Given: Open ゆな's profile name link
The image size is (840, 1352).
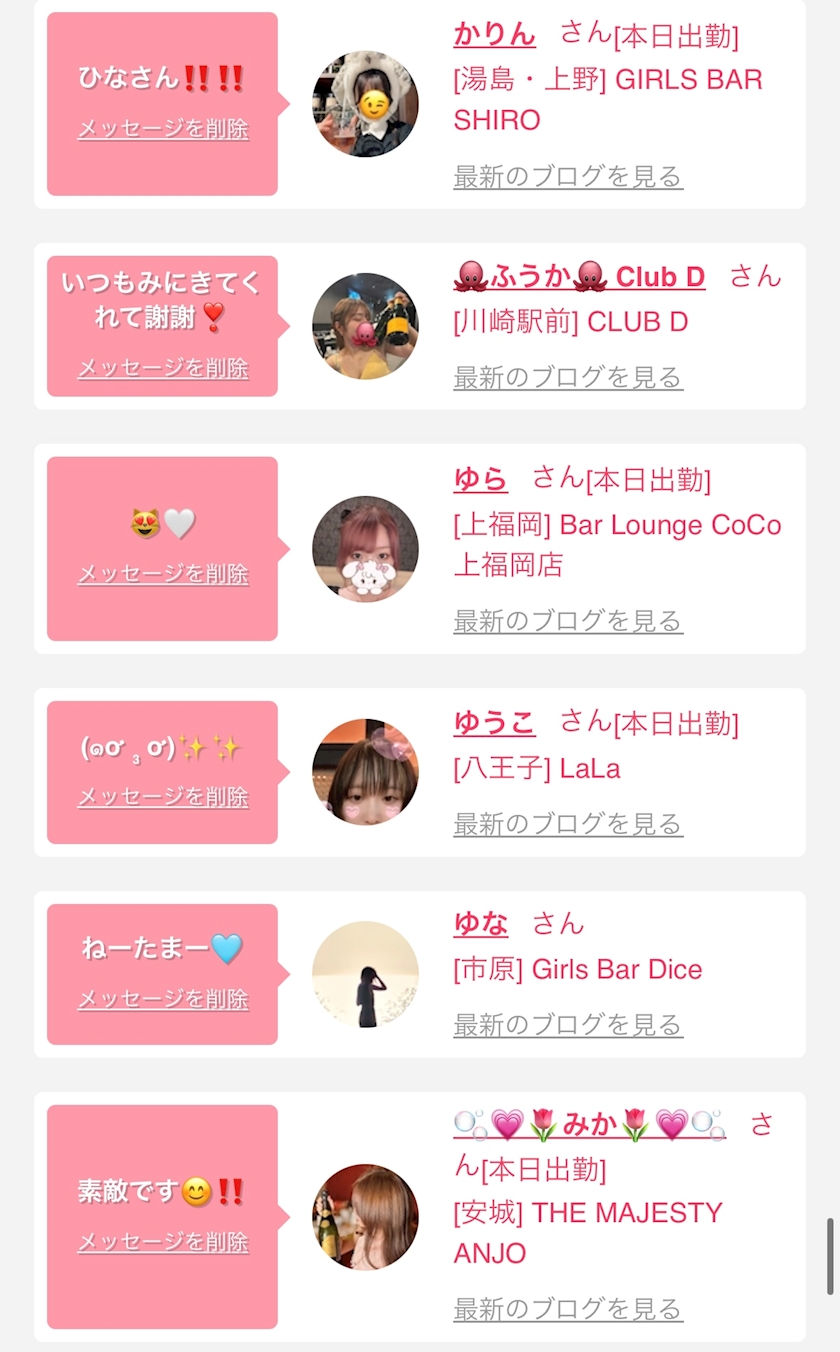Looking at the screenshot, I should click(x=480, y=923).
